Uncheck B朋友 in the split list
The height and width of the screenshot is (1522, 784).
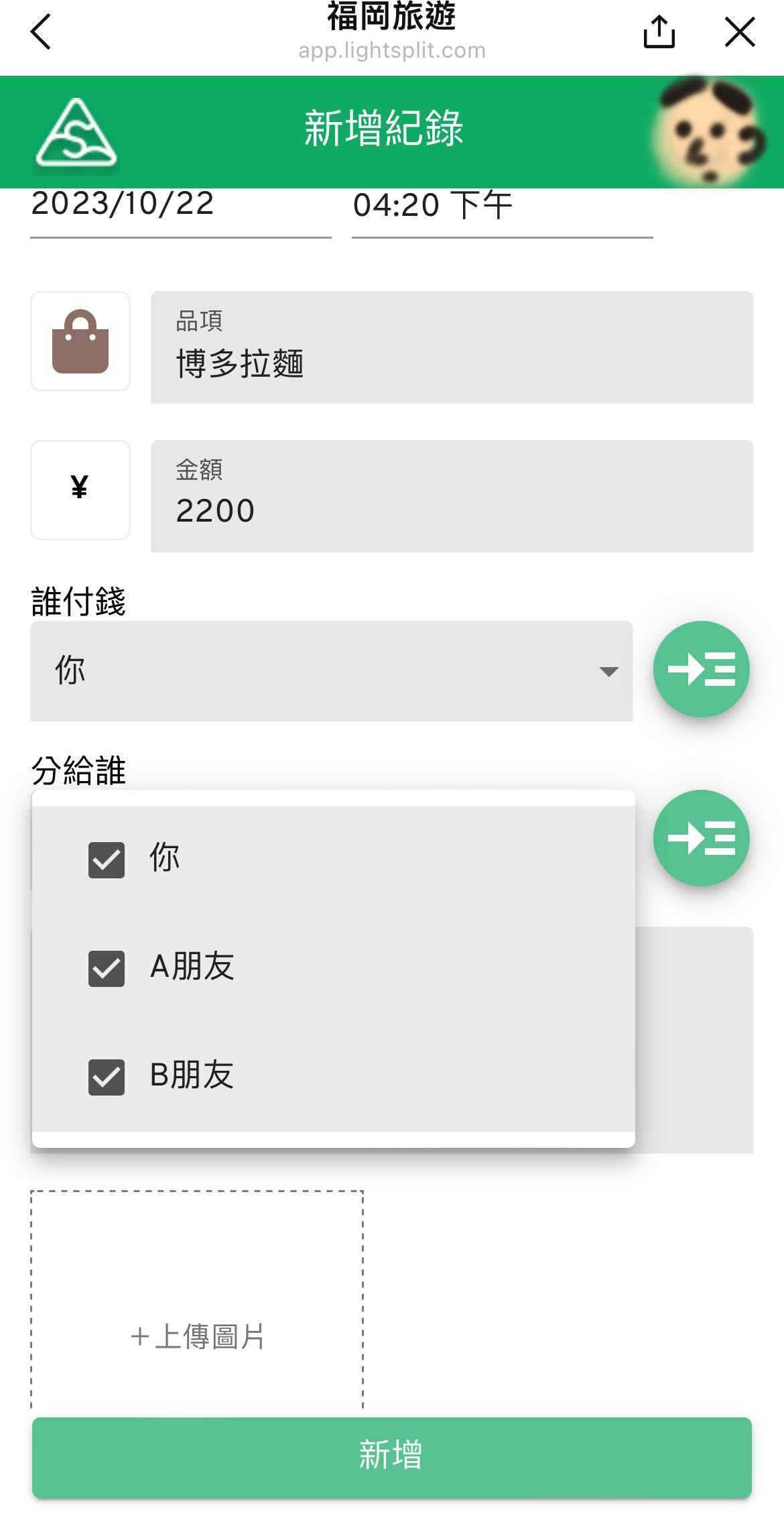[334, 1077]
